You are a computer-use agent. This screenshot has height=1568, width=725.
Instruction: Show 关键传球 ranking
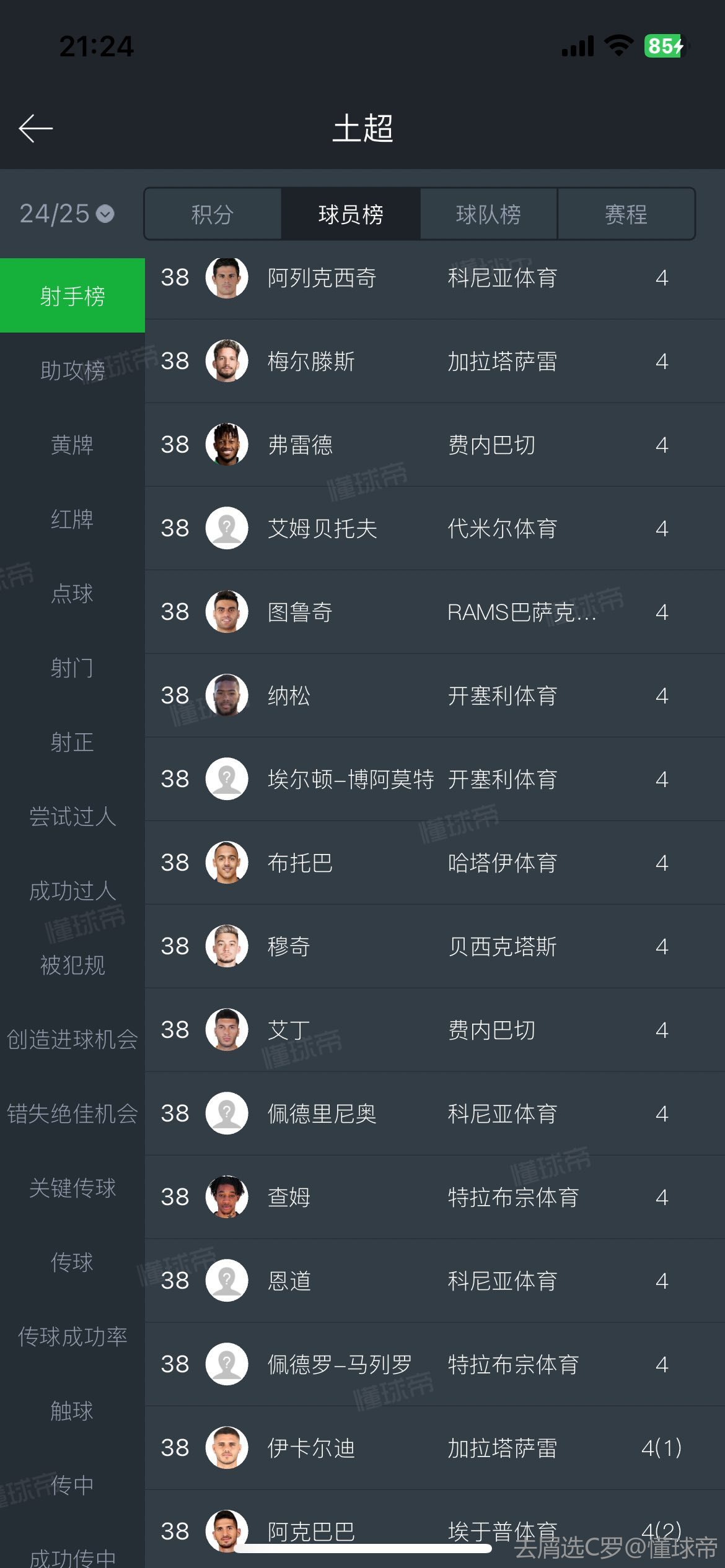point(72,1188)
